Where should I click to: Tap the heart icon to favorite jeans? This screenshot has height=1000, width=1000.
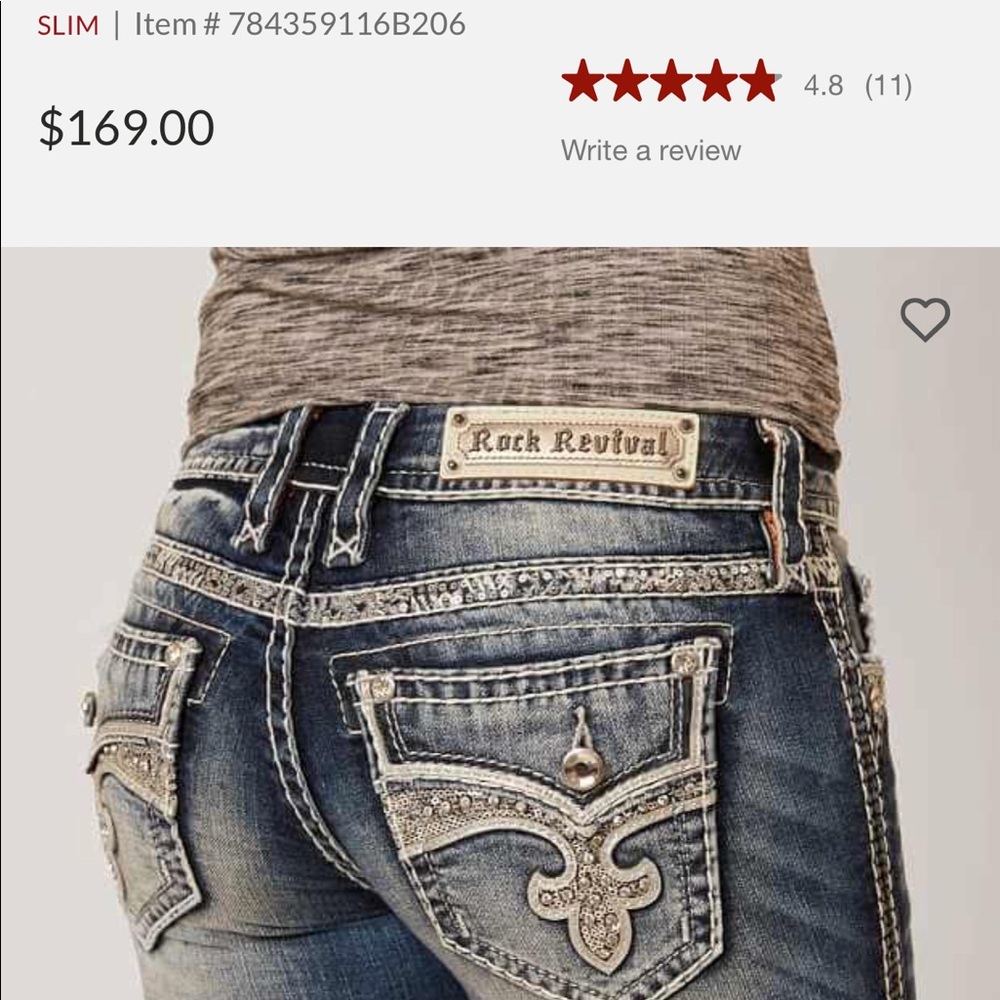click(x=925, y=320)
